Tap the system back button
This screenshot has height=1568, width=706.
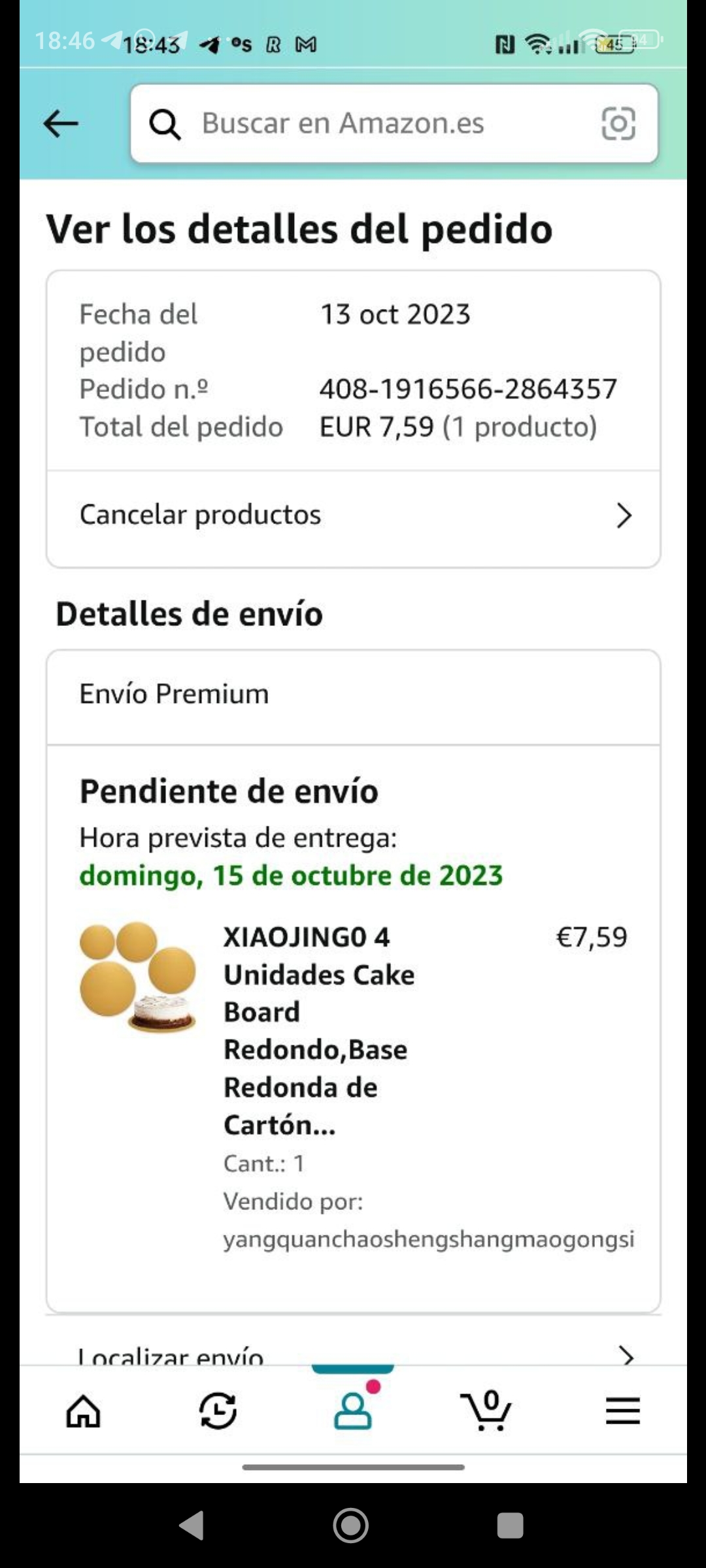(x=192, y=1526)
